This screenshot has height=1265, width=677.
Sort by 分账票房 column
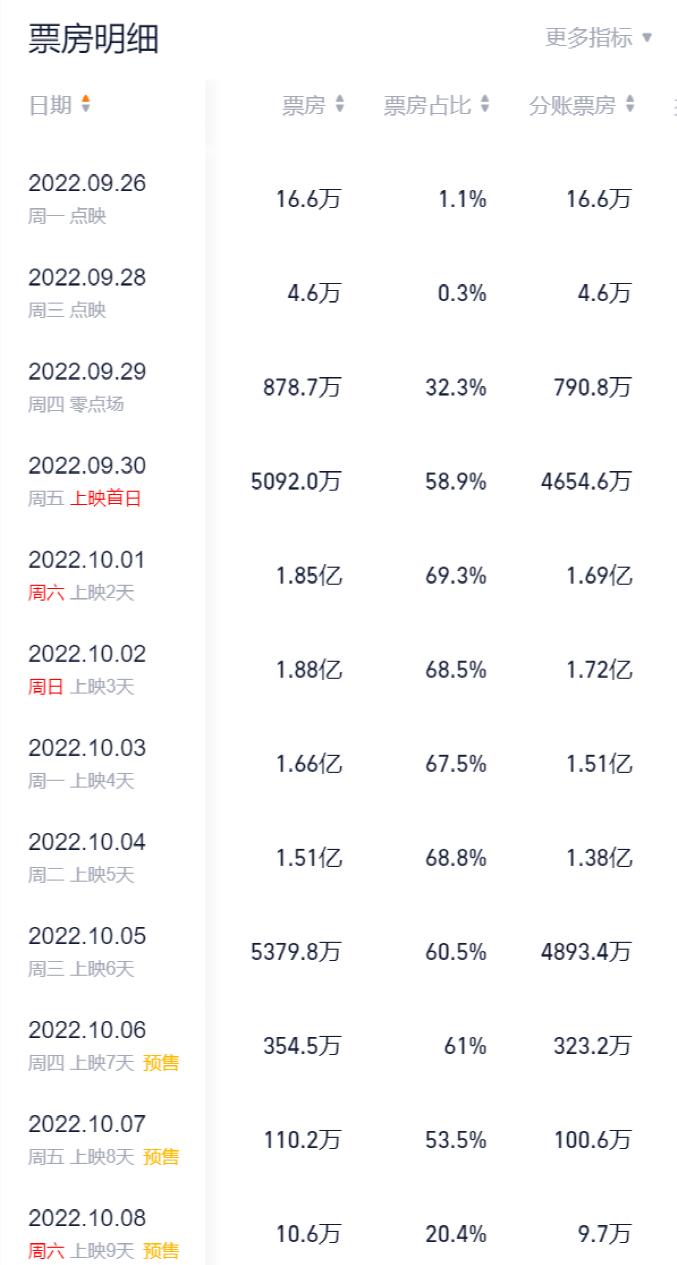click(x=582, y=105)
